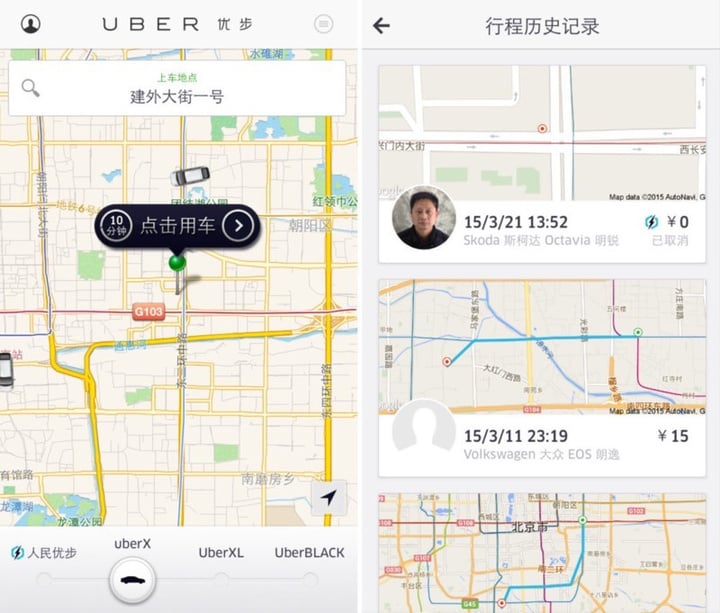Open the 15/3/11 23:19 Volkswagen trip
Viewport: 720px width, 613px height.
(541, 444)
